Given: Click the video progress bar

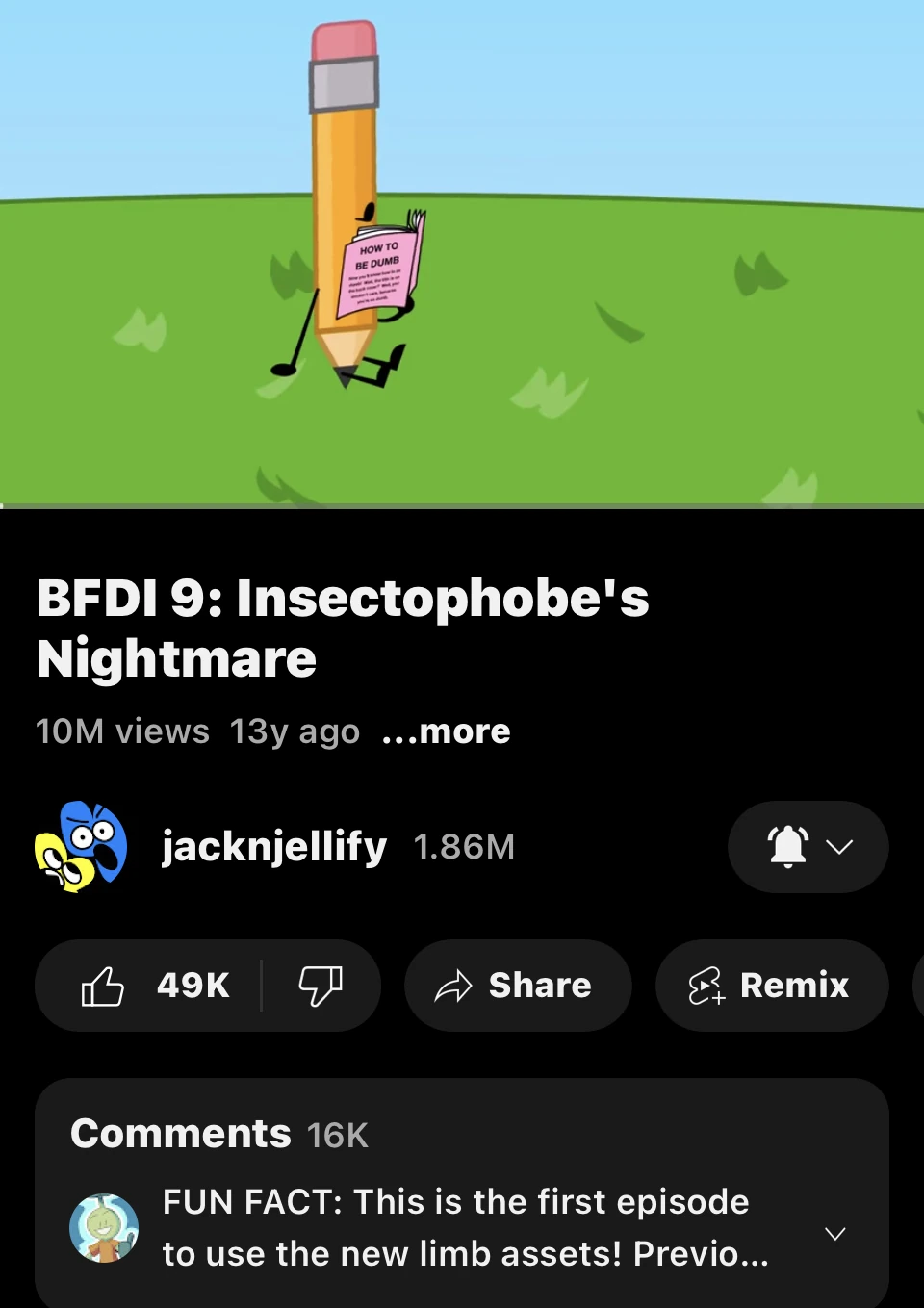Looking at the screenshot, I should [x=462, y=504].
